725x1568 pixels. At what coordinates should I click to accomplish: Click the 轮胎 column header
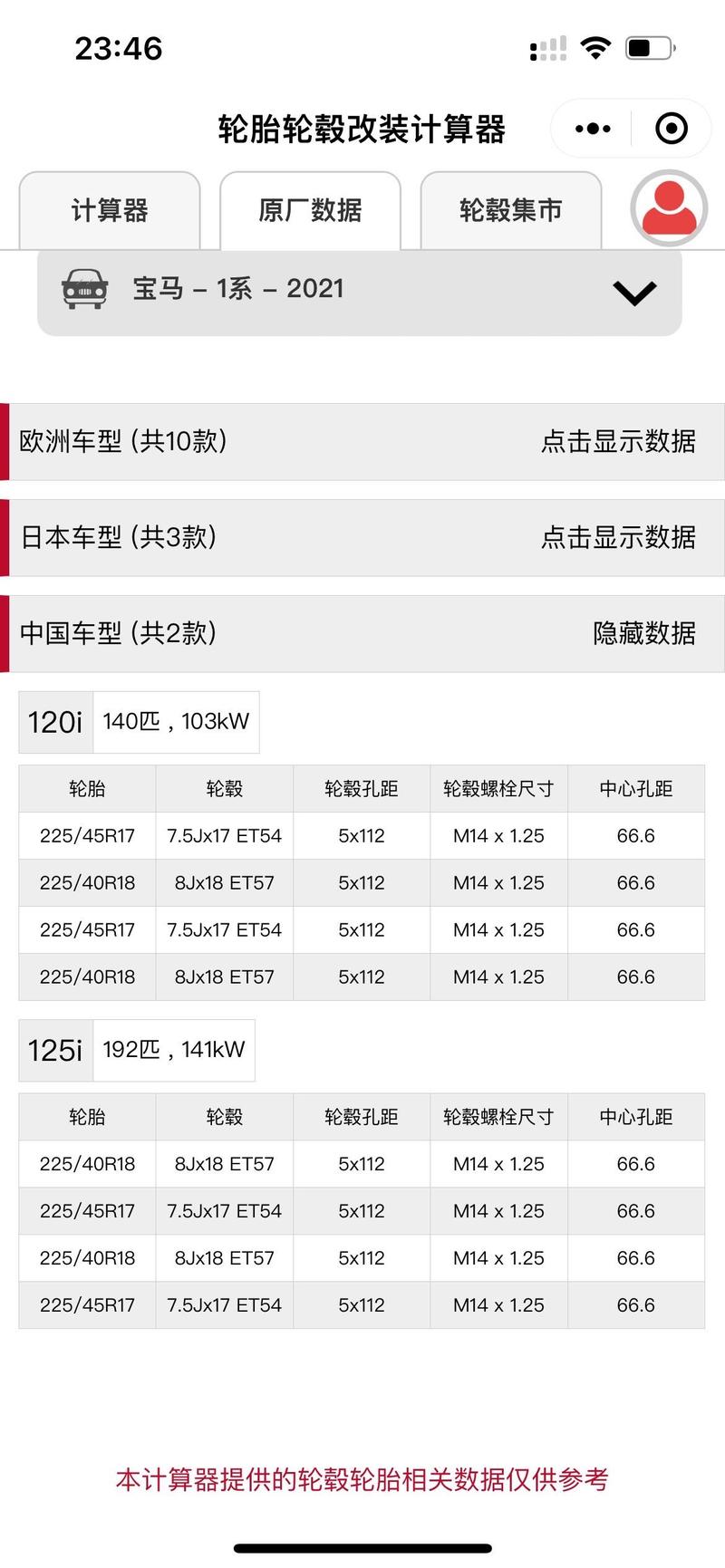point(87,788)
